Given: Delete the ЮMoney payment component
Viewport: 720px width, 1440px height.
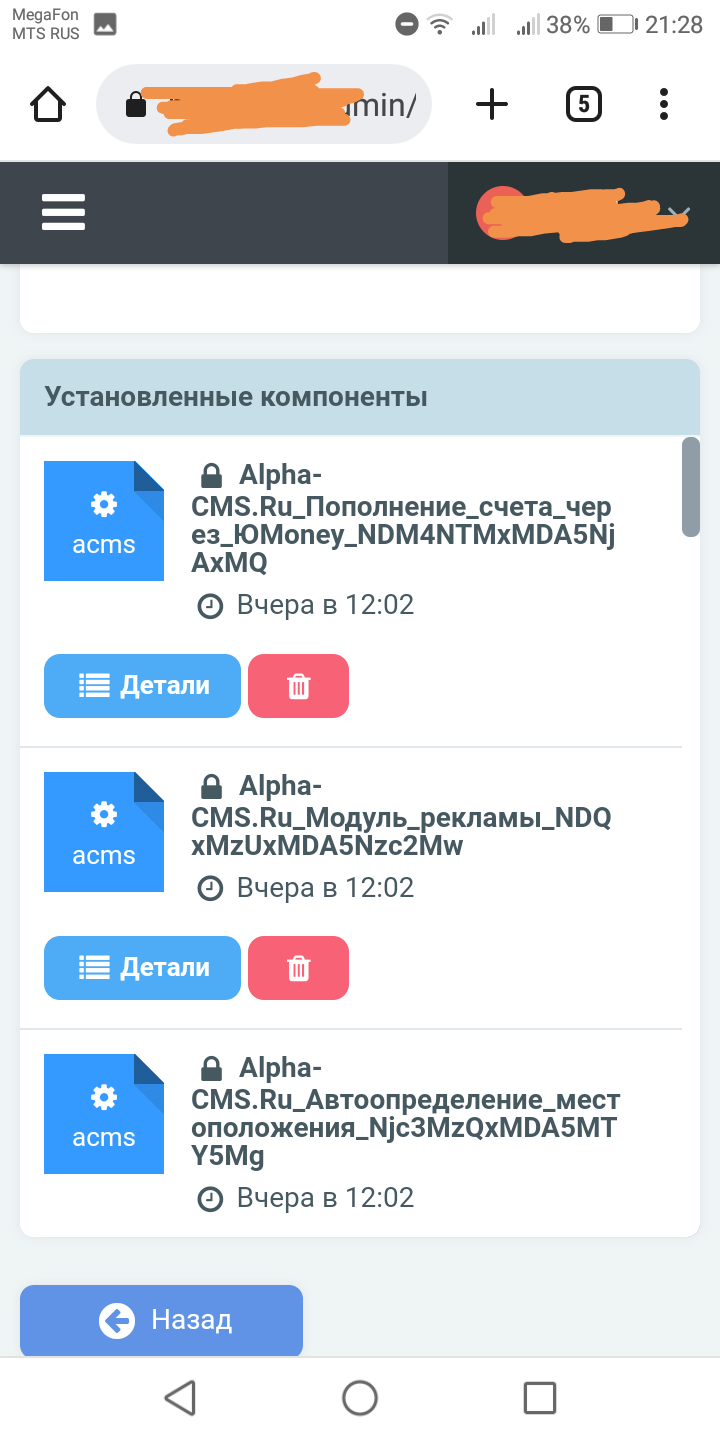Looking at the screenshot, I should (298, 686).
